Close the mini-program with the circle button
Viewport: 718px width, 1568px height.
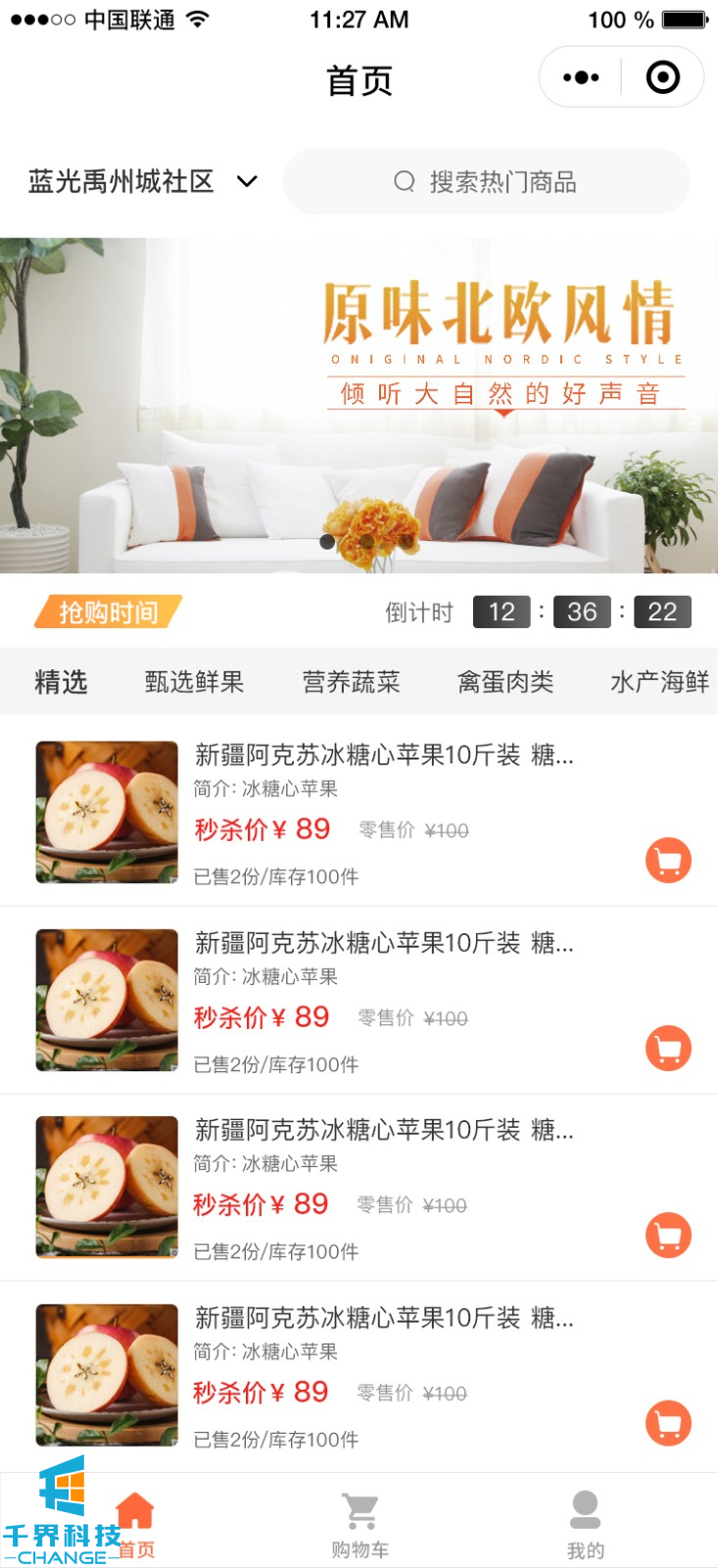(x=663, y=77)
